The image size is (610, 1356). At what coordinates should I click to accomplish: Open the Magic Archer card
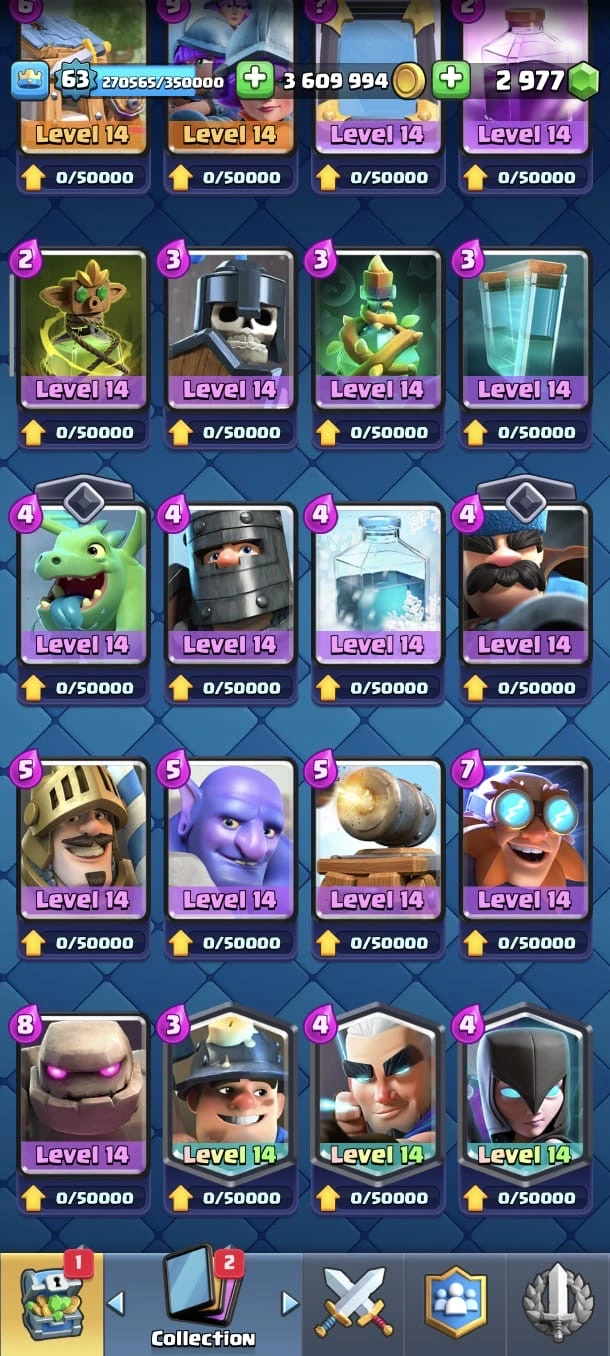(377, 1092)
